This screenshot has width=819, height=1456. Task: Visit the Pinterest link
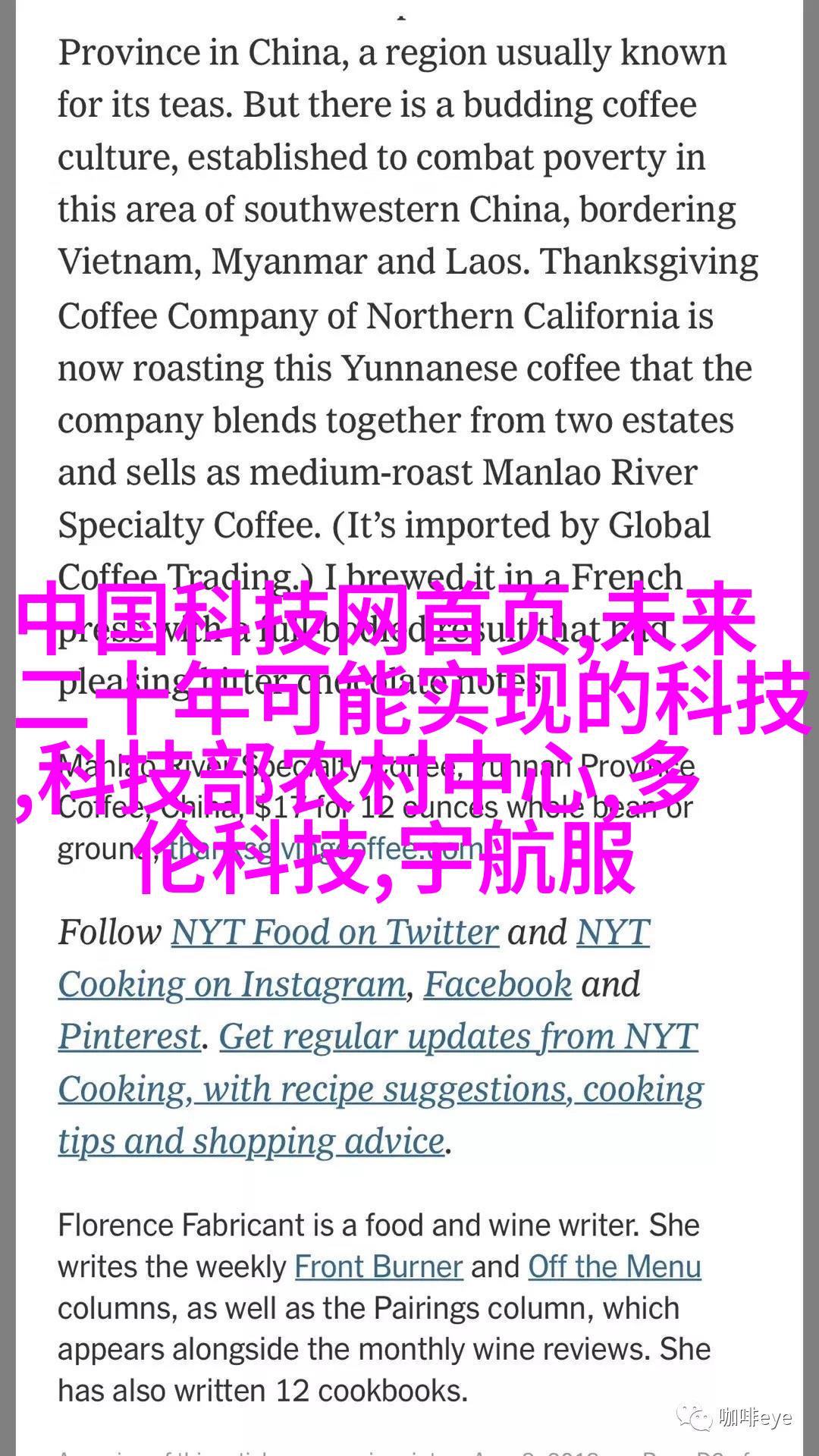130,1037
